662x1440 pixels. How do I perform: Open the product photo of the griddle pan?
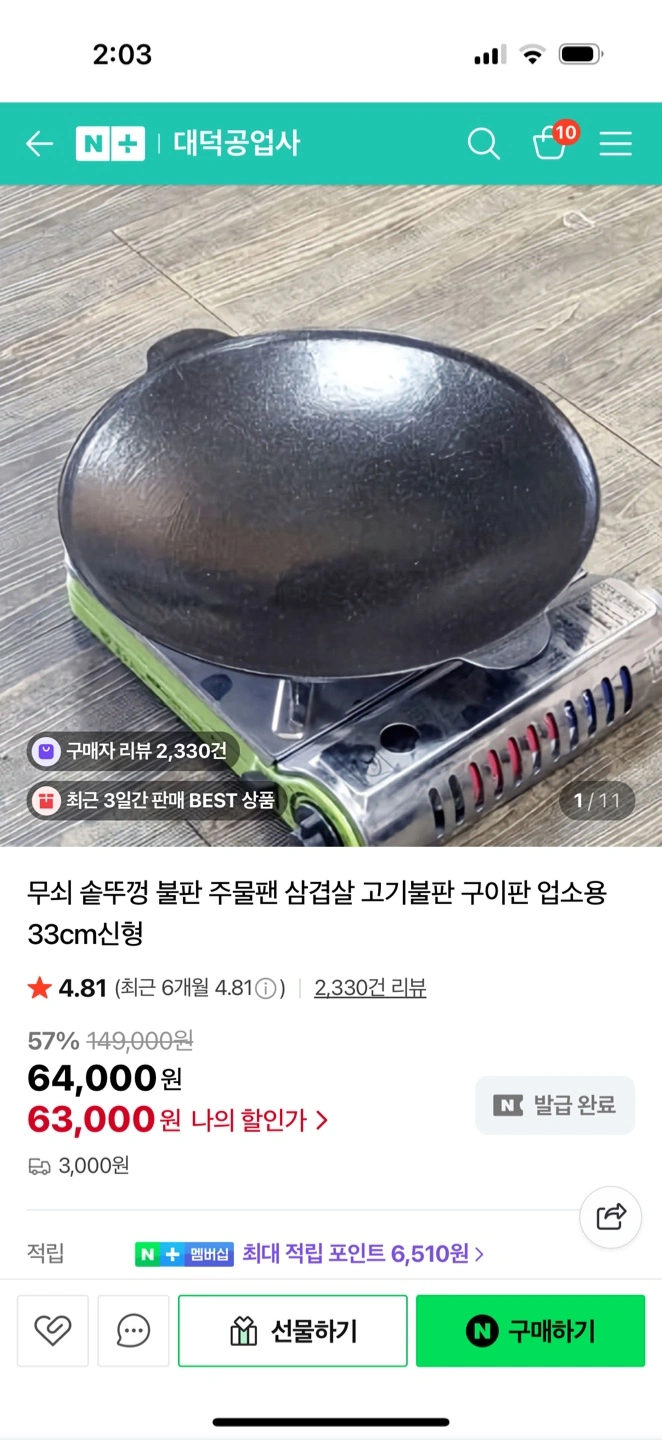[x=331, y=515]
